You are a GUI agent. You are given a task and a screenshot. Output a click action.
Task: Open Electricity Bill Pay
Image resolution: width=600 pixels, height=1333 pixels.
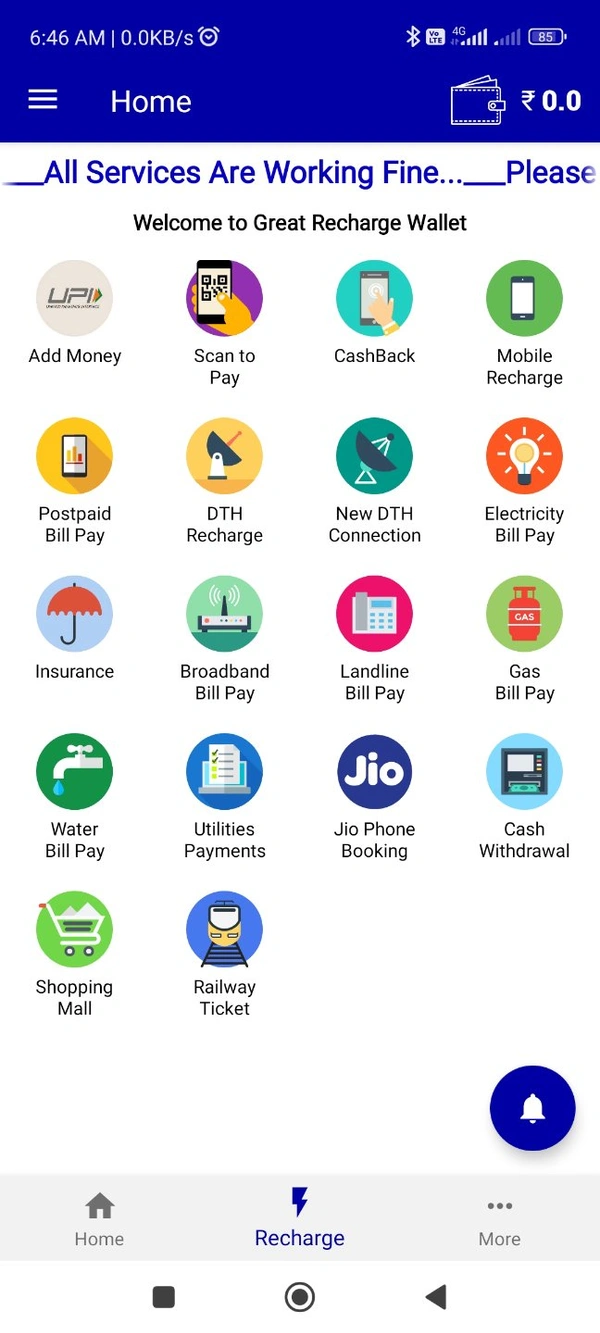point(524,456)
